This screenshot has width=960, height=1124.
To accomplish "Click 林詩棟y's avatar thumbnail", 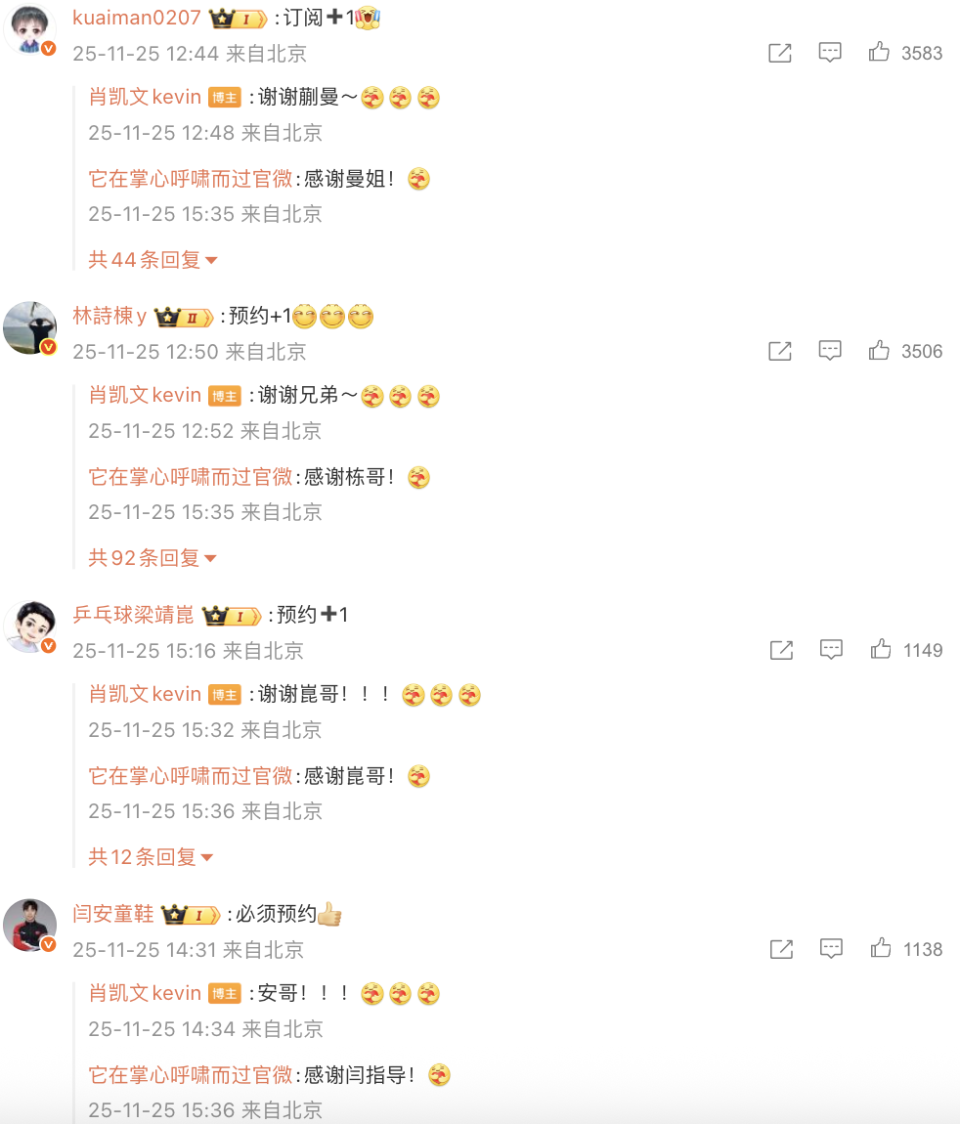I will 30,327.
